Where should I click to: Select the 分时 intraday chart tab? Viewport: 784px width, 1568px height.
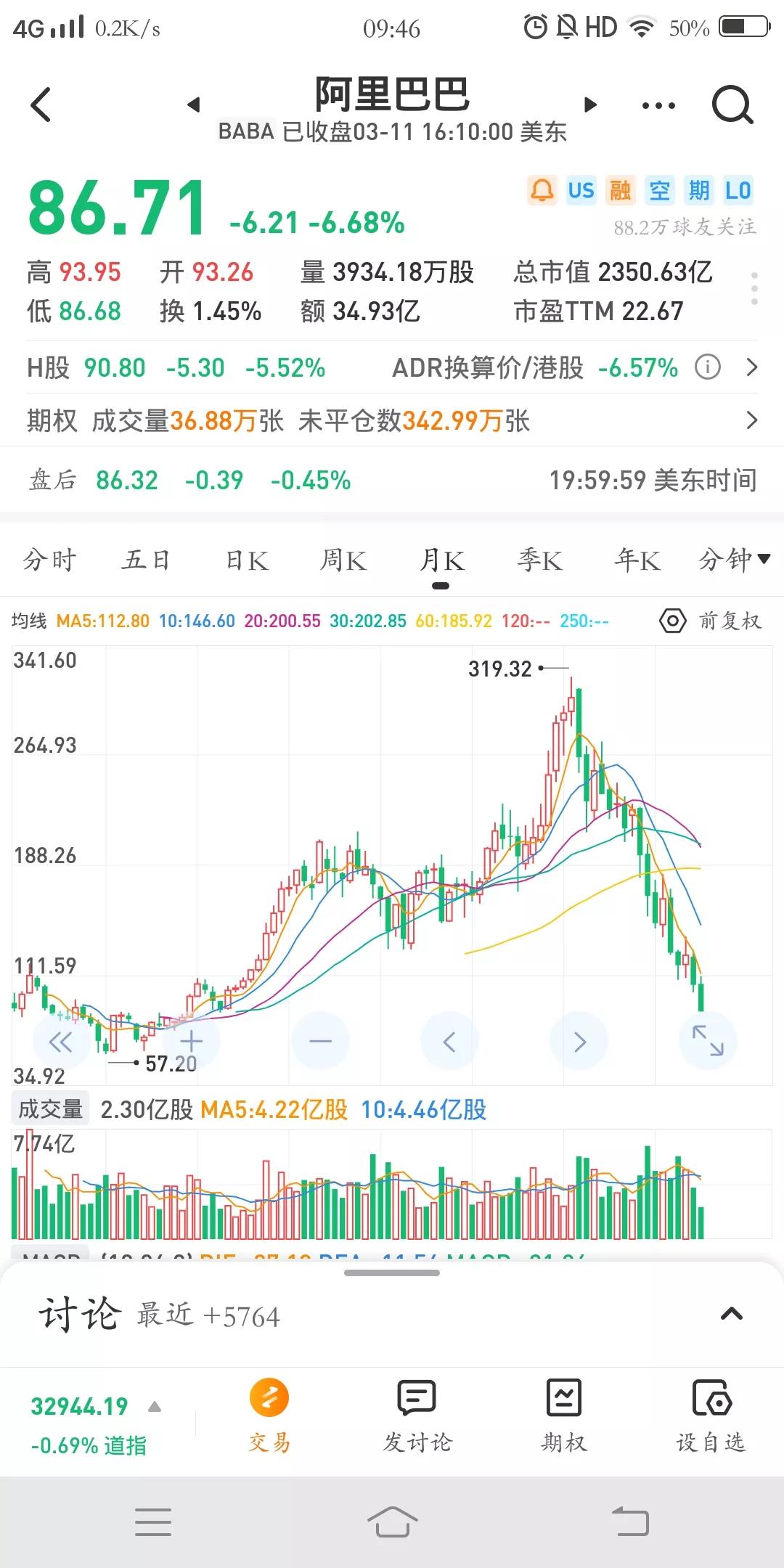(x=49, y=559)
